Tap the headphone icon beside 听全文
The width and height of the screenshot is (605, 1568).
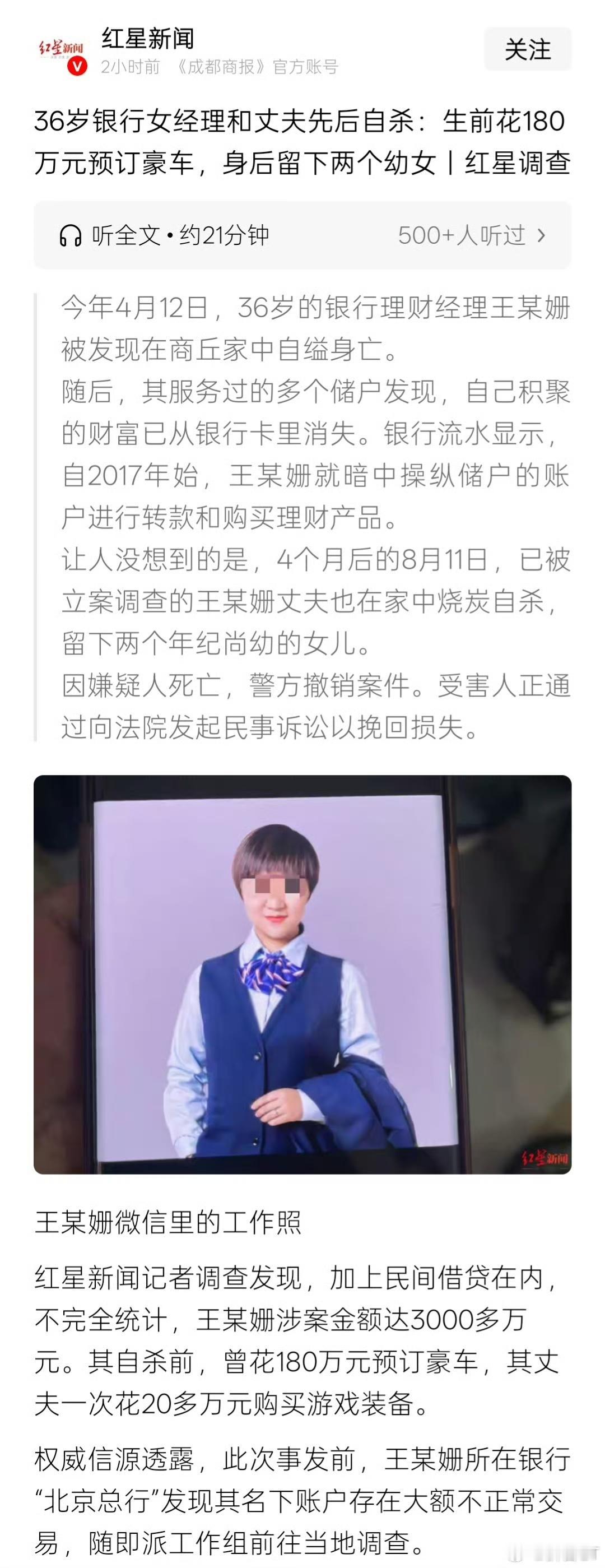(x=70, y=234)
